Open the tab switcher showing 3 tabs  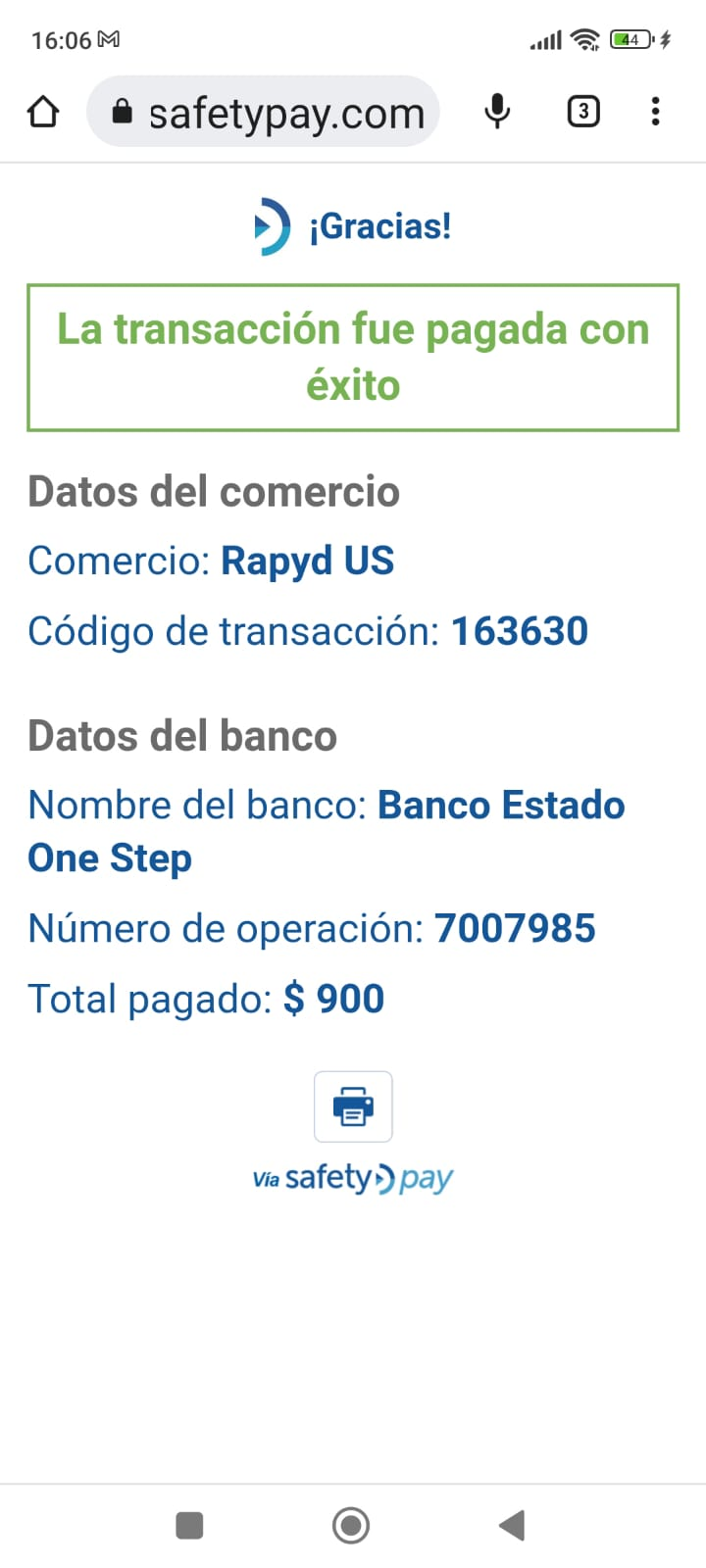tap(583, 112)
